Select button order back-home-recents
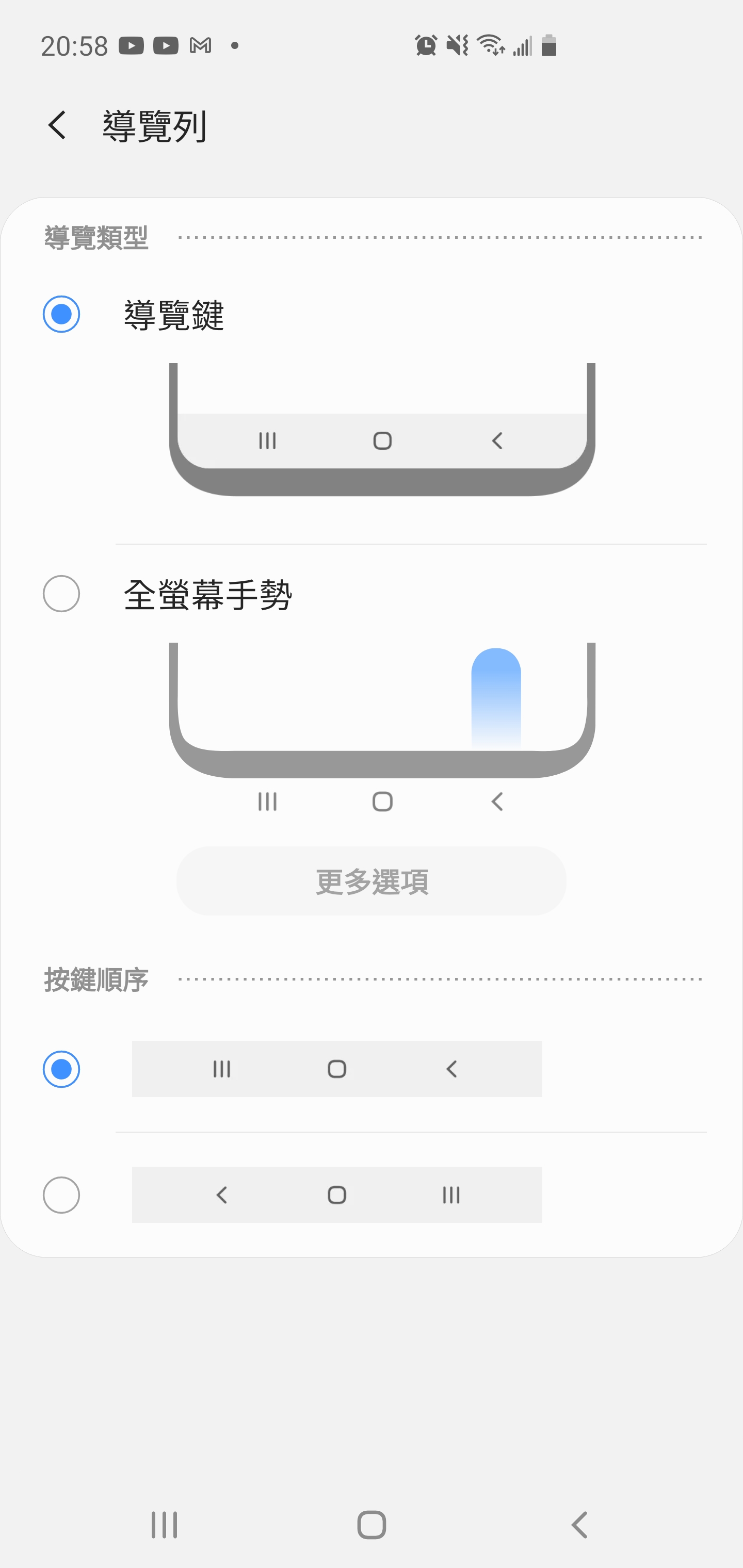This screenshot has width=743, height=1568. [x=61, y=1195]
